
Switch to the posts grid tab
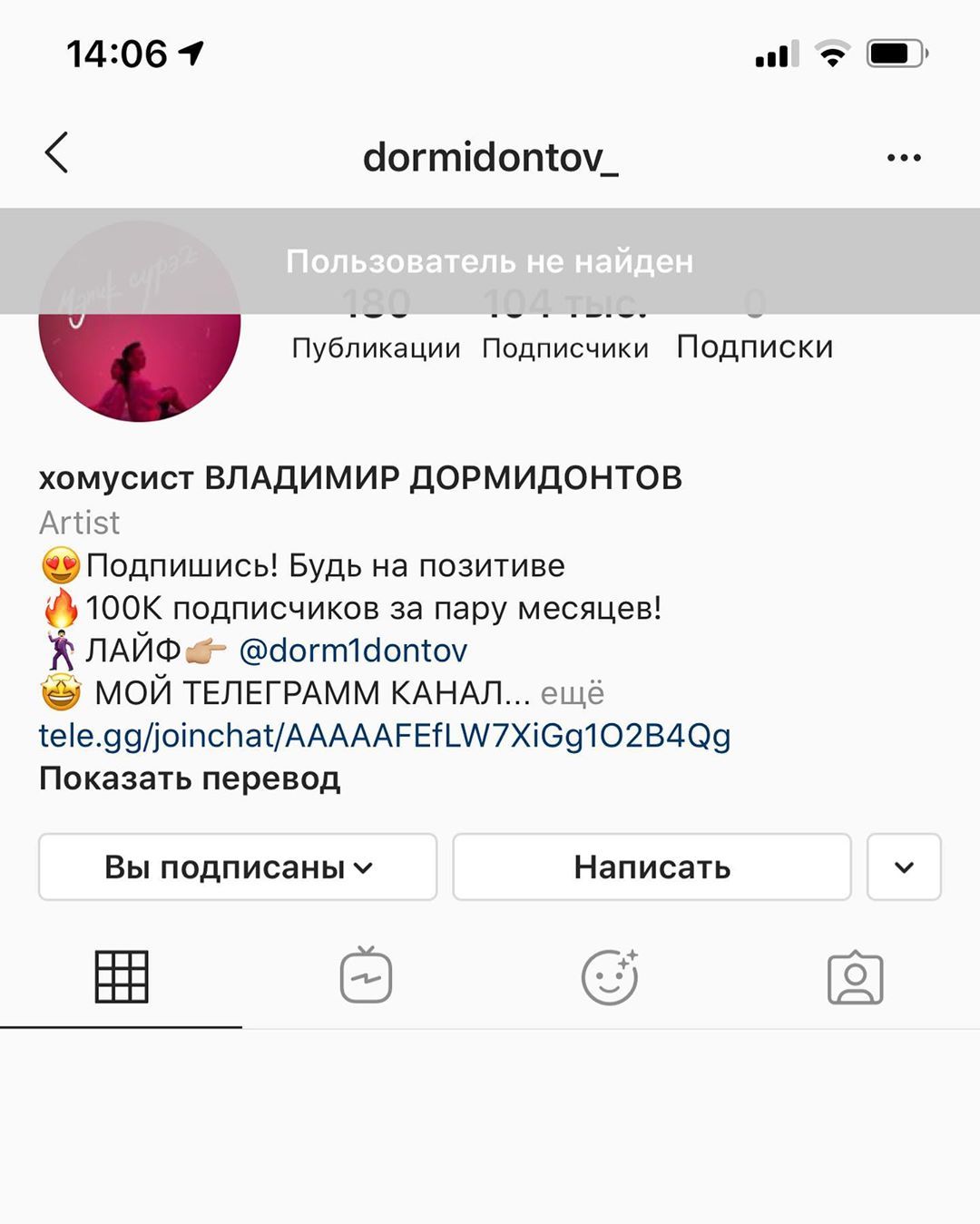(x=122, y=977)
